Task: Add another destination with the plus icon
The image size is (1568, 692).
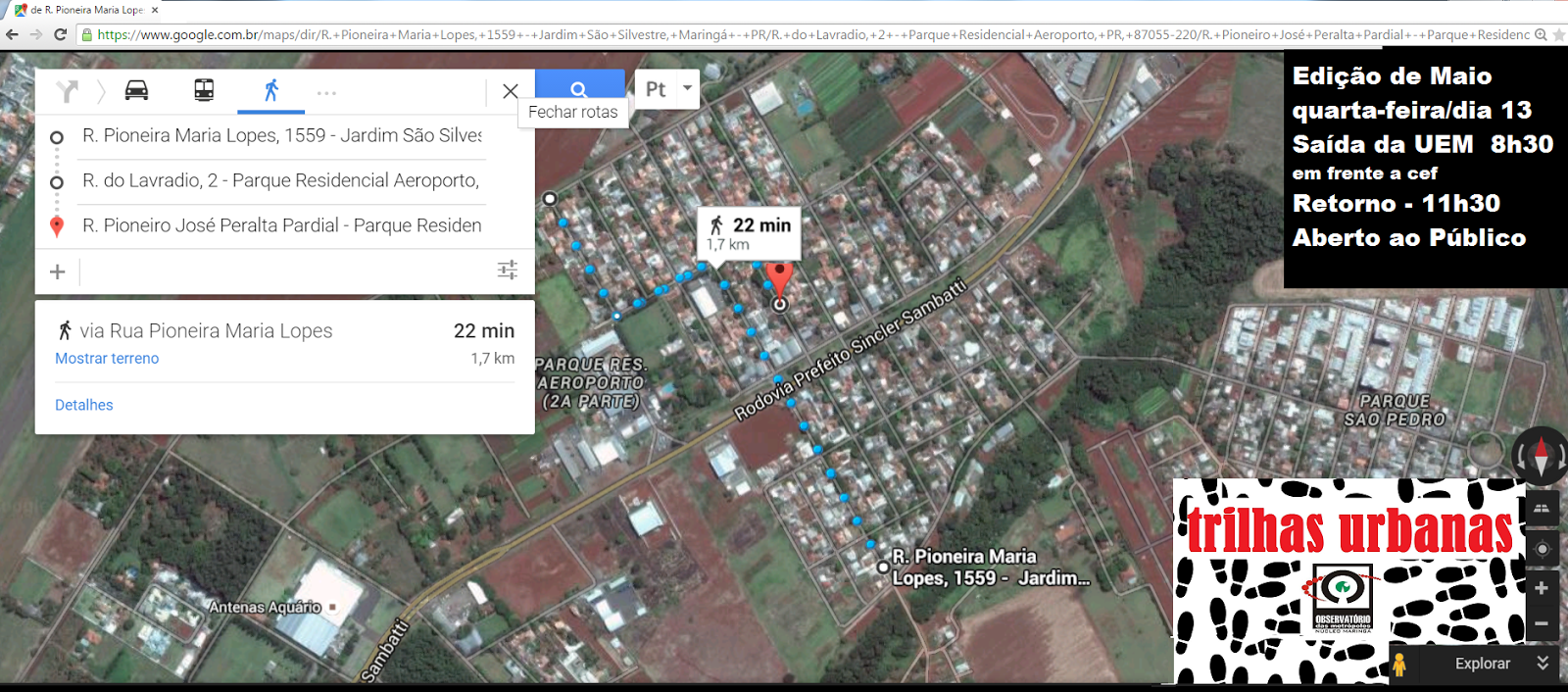Action: tap(58, 272)
